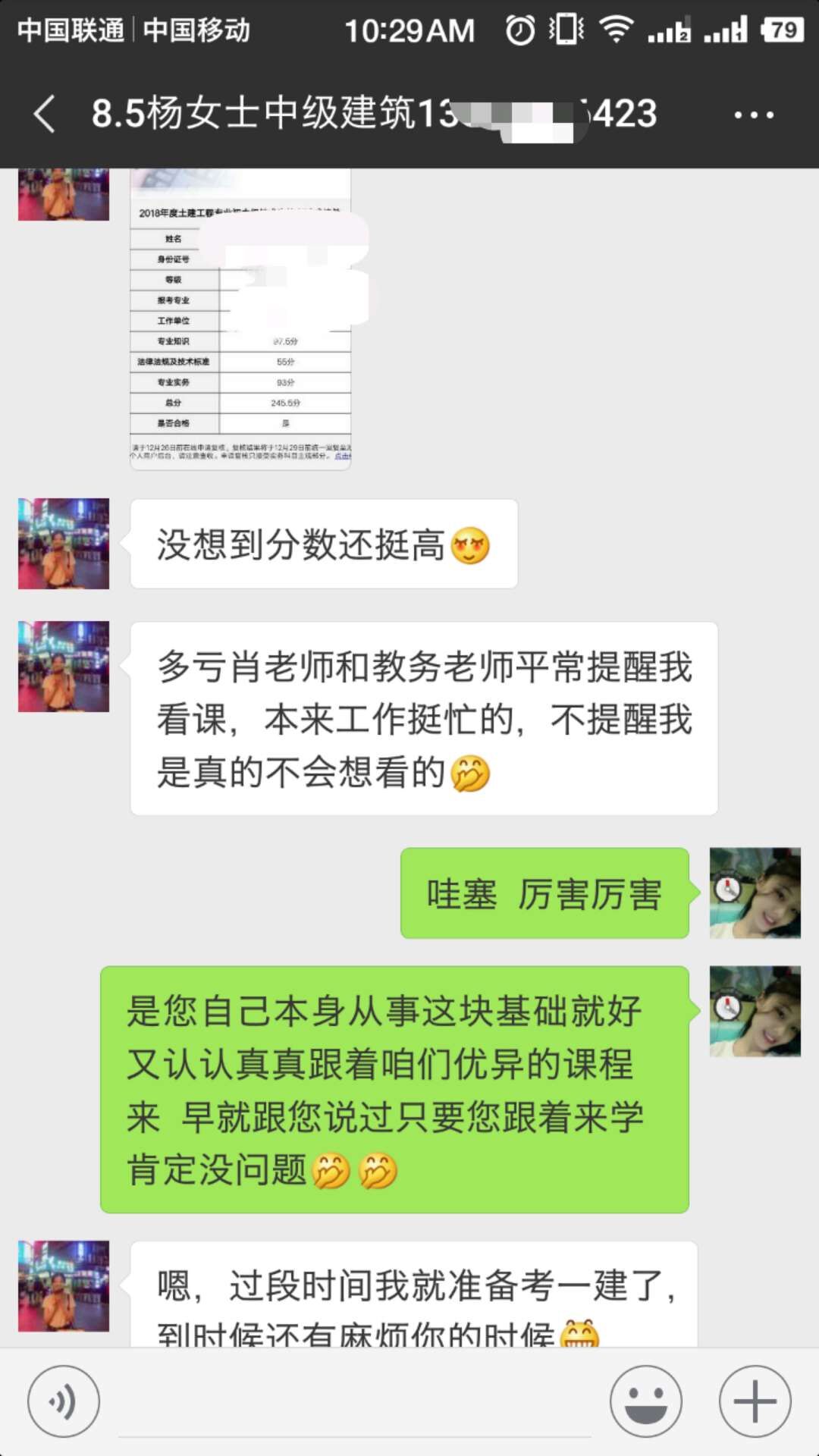Go back from the chat

tap(45, 115)
